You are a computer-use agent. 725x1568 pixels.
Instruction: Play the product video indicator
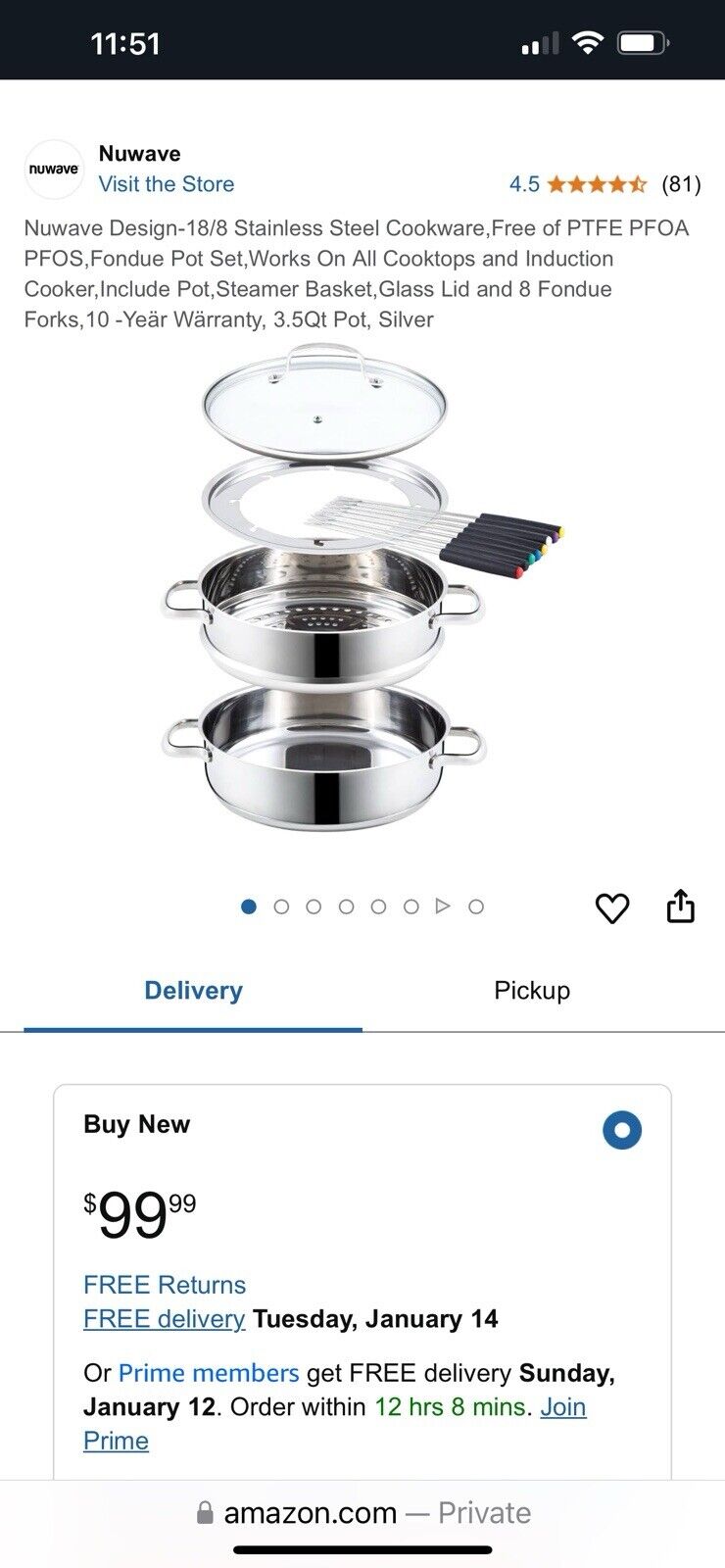click(x=443, y=906)
